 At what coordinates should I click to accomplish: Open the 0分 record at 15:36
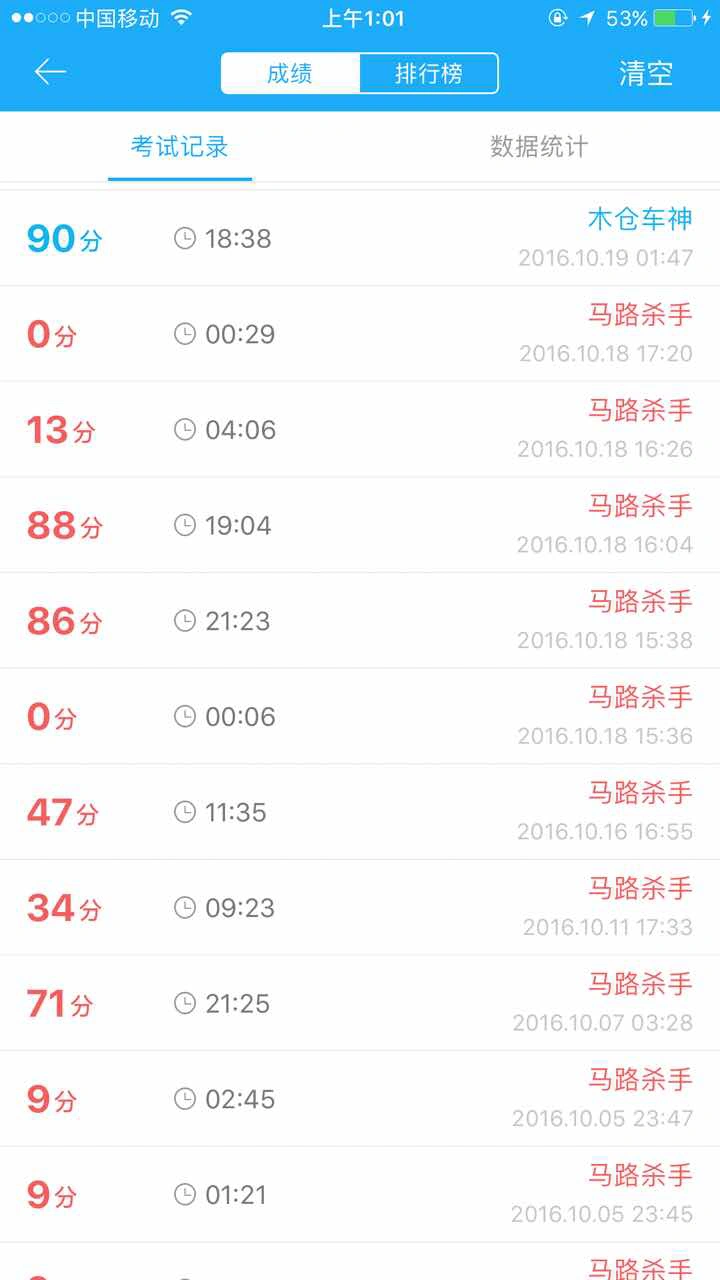360,716
